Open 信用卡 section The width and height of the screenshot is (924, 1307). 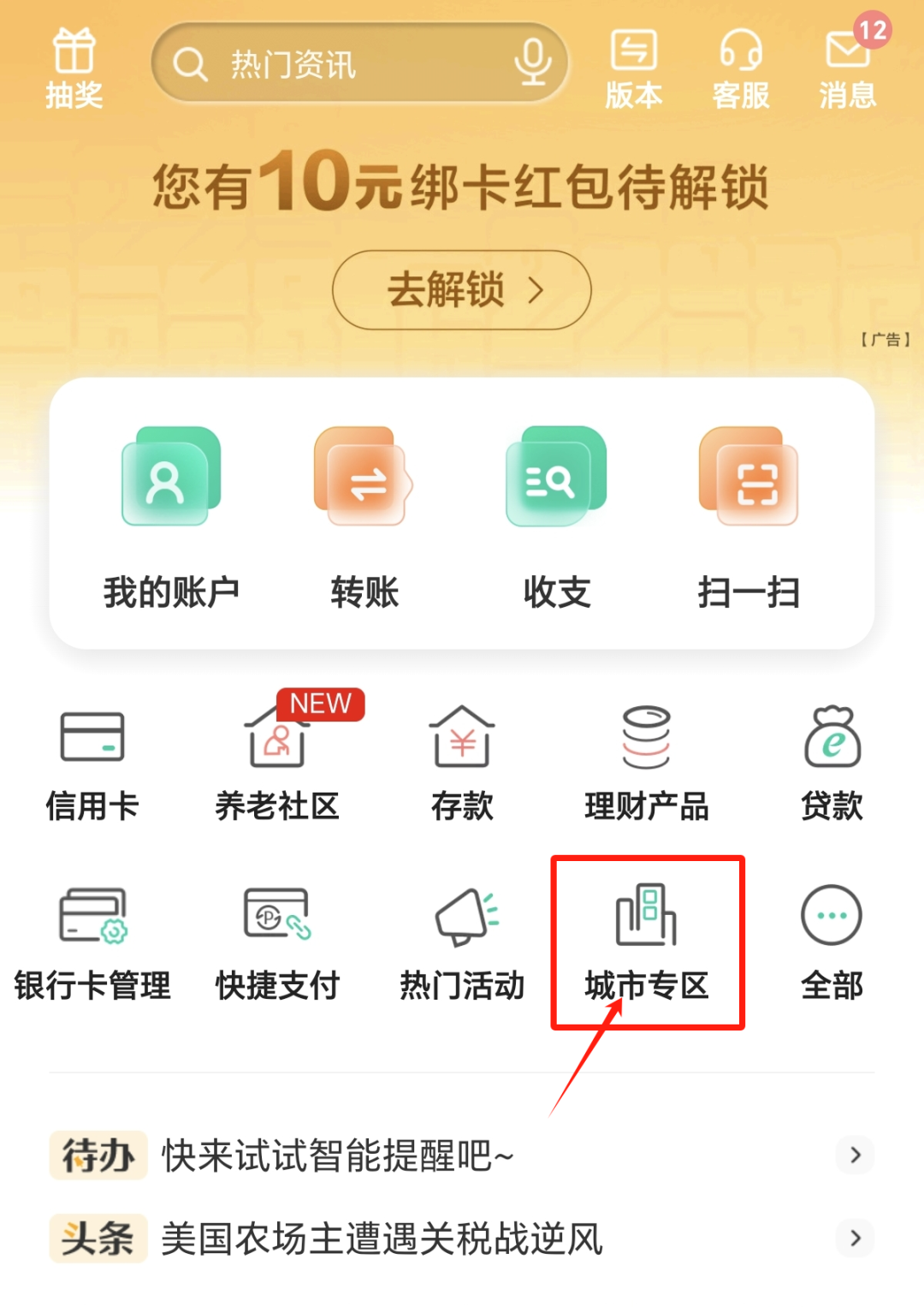tap(92, 763)
